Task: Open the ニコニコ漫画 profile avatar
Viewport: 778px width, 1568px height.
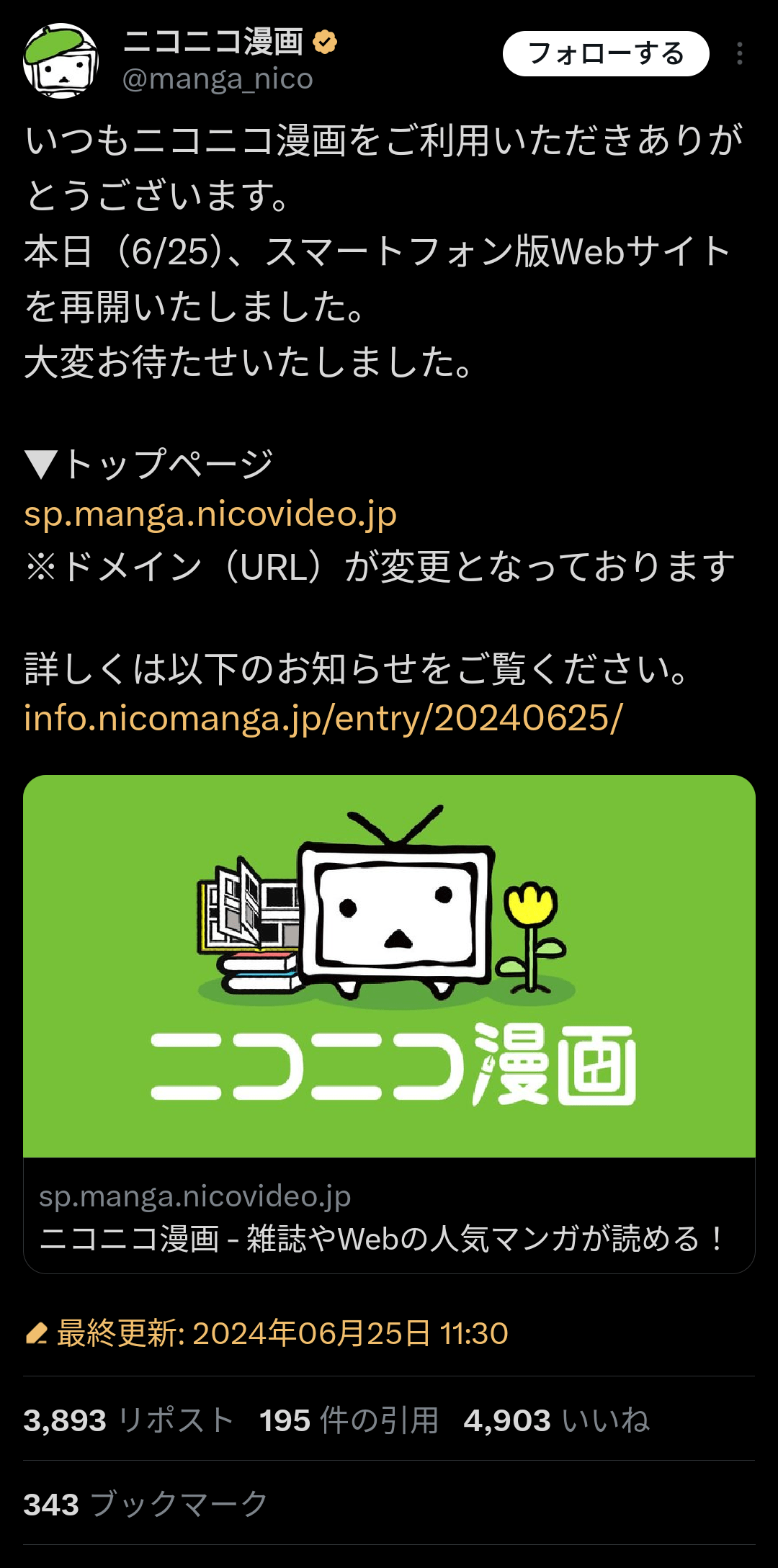Action: 61,61
